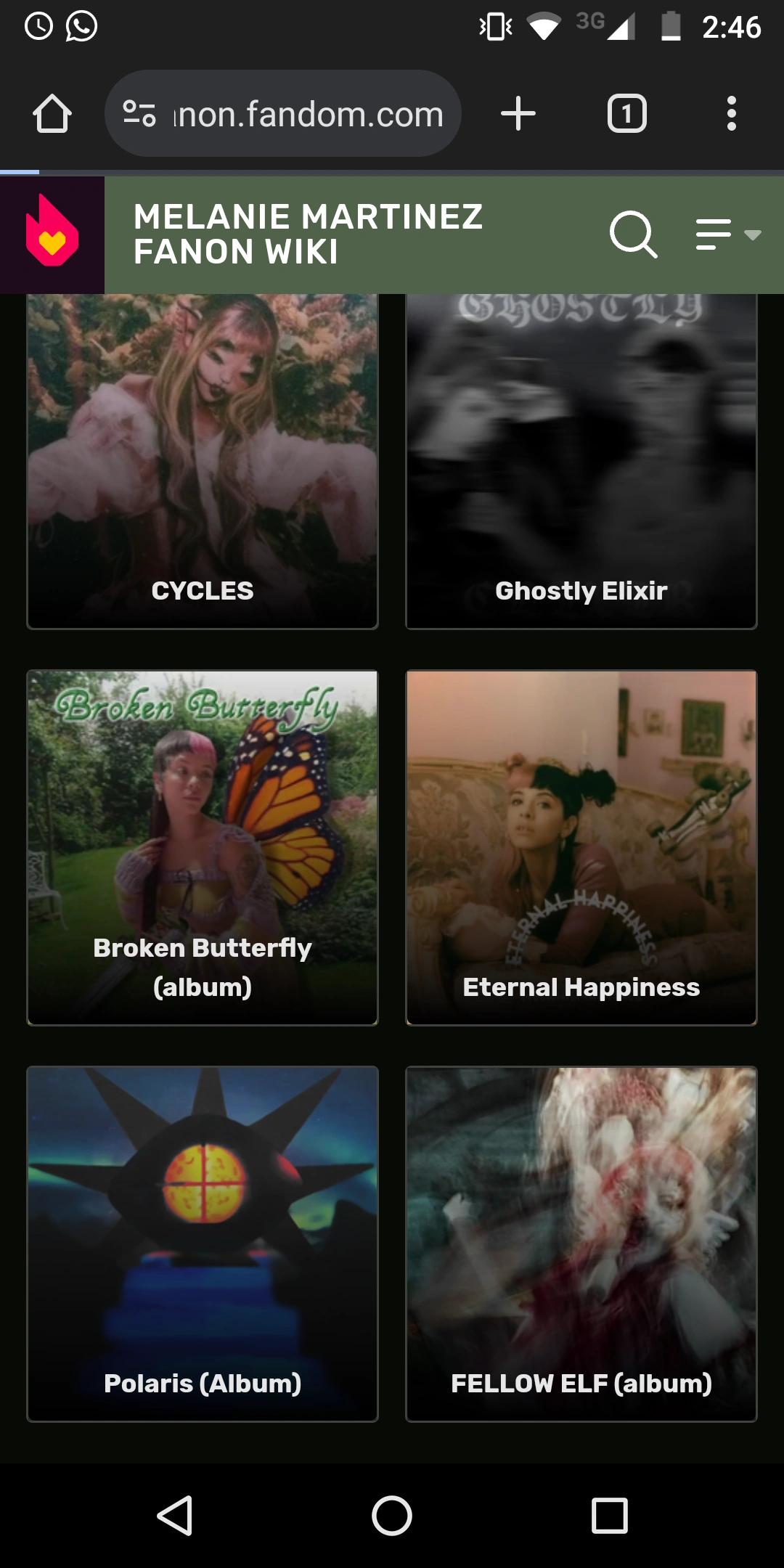Open the wiki search icon
The height and width of the screenshot is (1568, 784).
634,234
